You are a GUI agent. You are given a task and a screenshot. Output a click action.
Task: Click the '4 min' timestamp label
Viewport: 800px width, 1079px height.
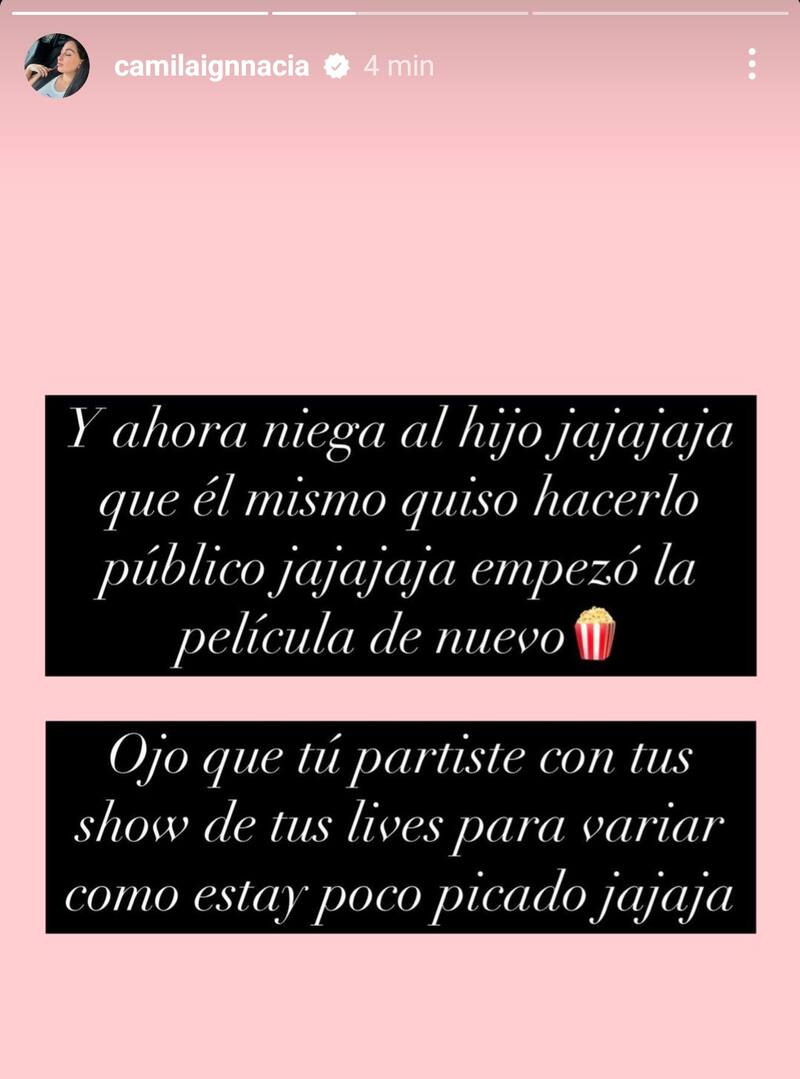(x=398, y=65)
